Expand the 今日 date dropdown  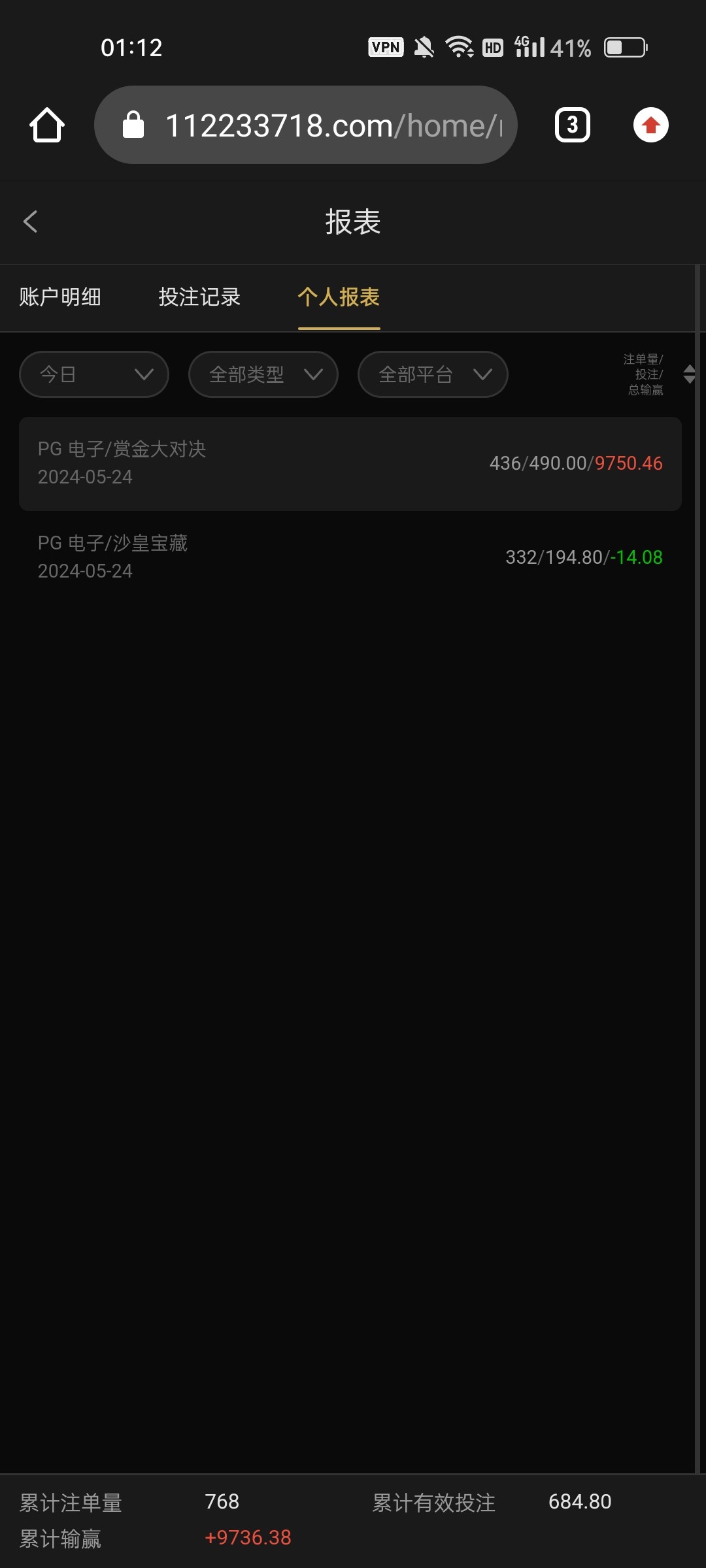[x=94, y=374]
